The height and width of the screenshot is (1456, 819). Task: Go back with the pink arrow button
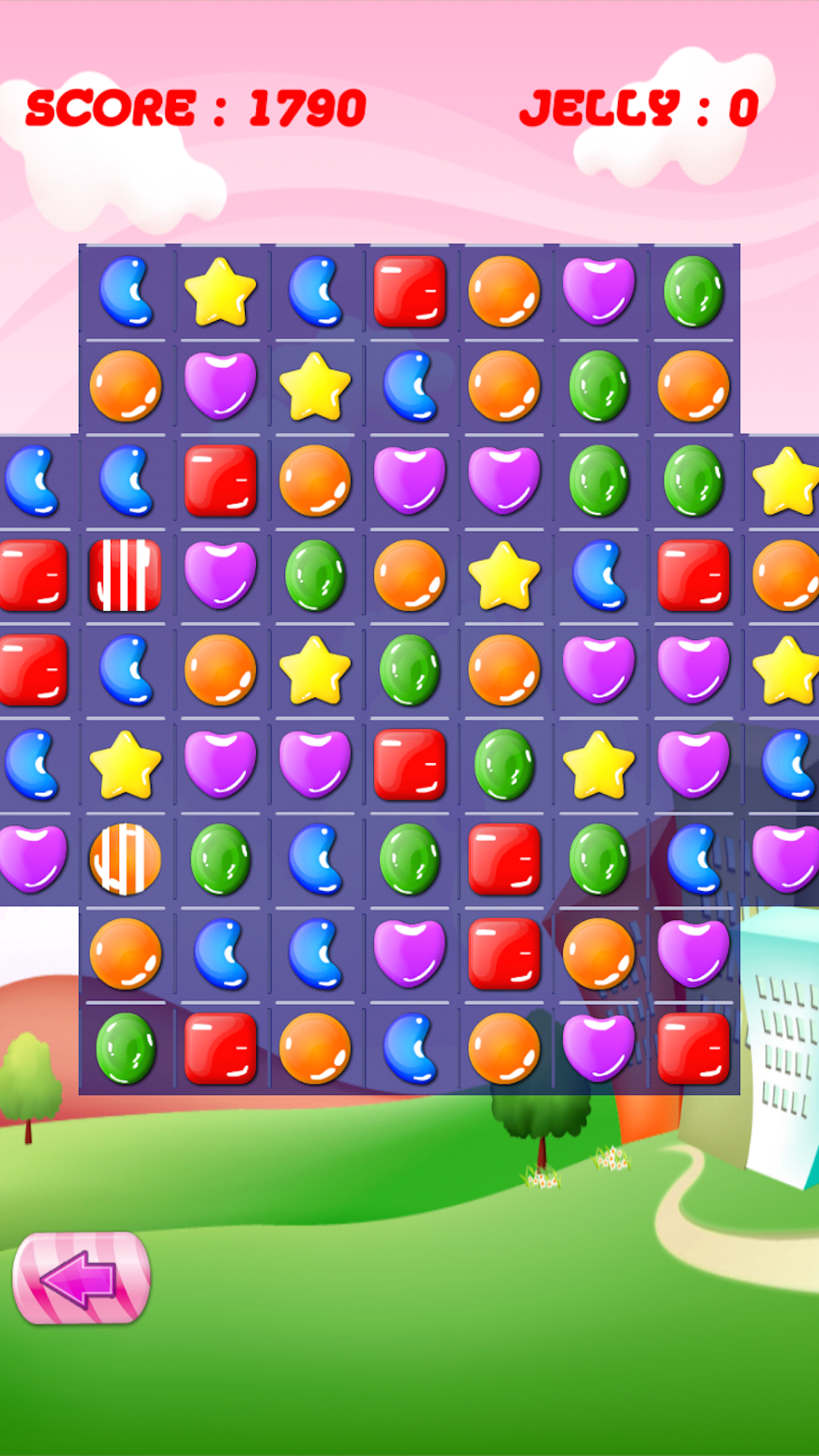tap(81, 1279)
